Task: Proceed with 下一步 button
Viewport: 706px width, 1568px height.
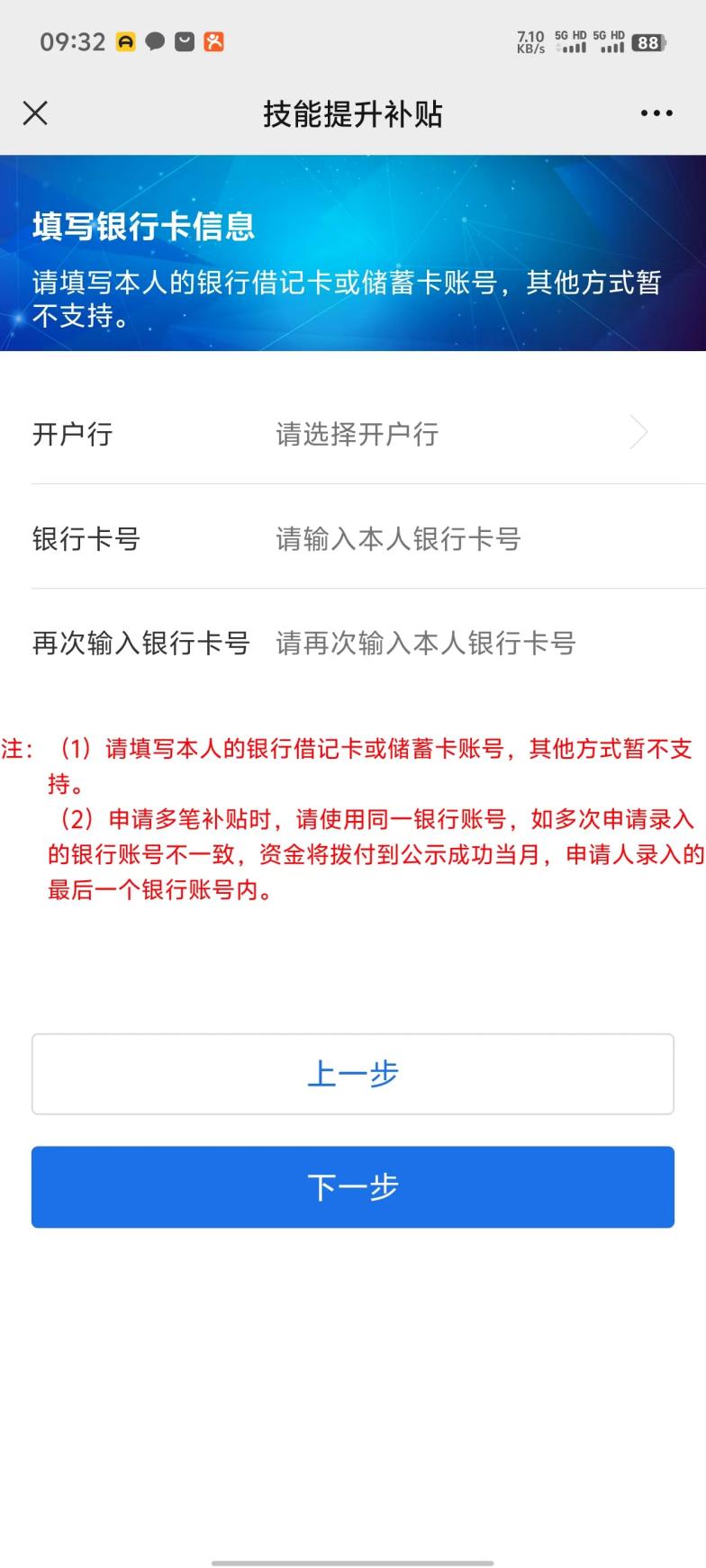Action: tap(353, 1186)
